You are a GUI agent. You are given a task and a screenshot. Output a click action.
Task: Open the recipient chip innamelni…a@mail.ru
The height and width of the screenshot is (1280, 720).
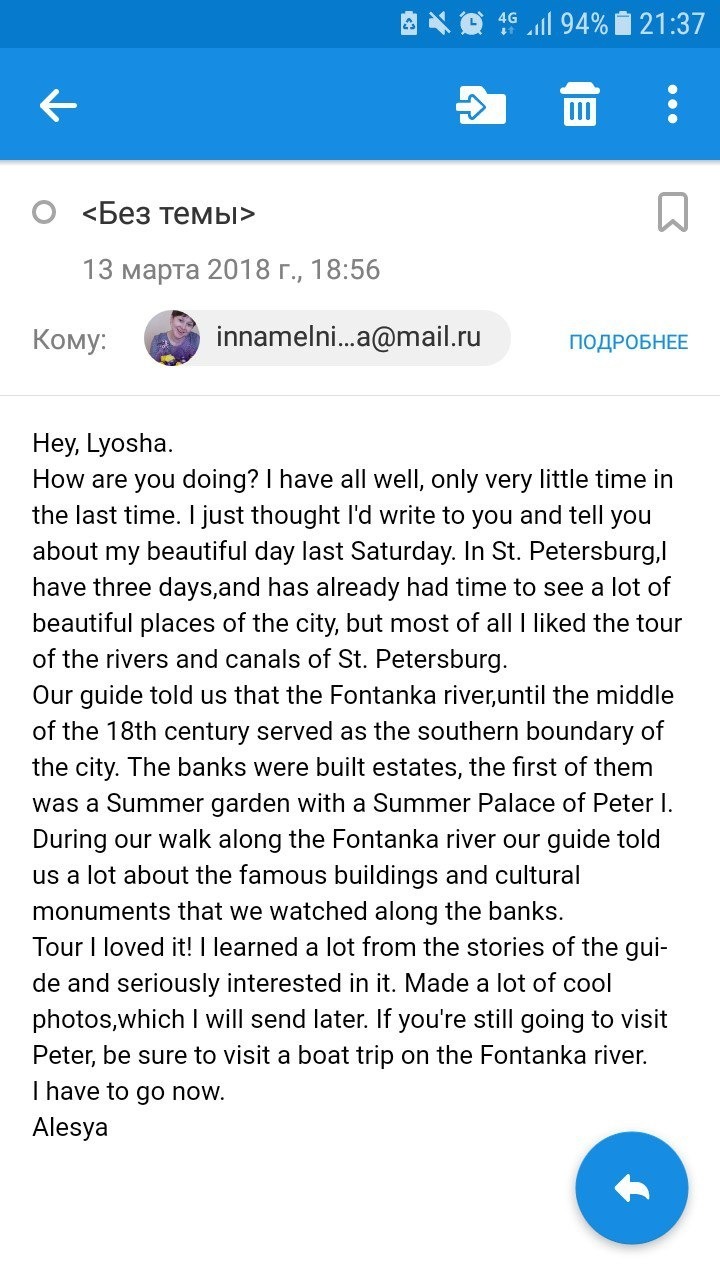click(328, 338)
